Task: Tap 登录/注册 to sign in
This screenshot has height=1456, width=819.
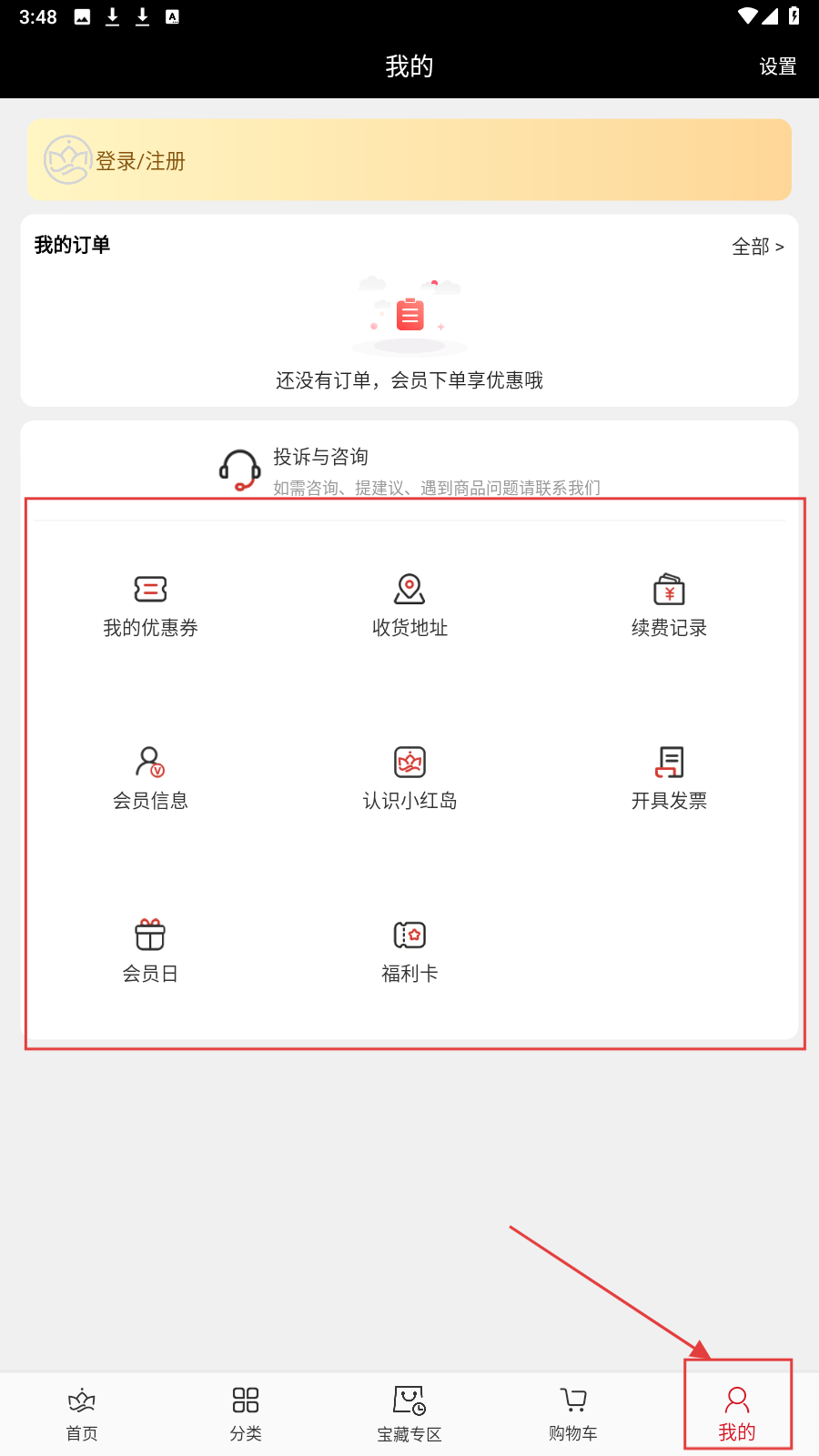Action: (140, 161)
